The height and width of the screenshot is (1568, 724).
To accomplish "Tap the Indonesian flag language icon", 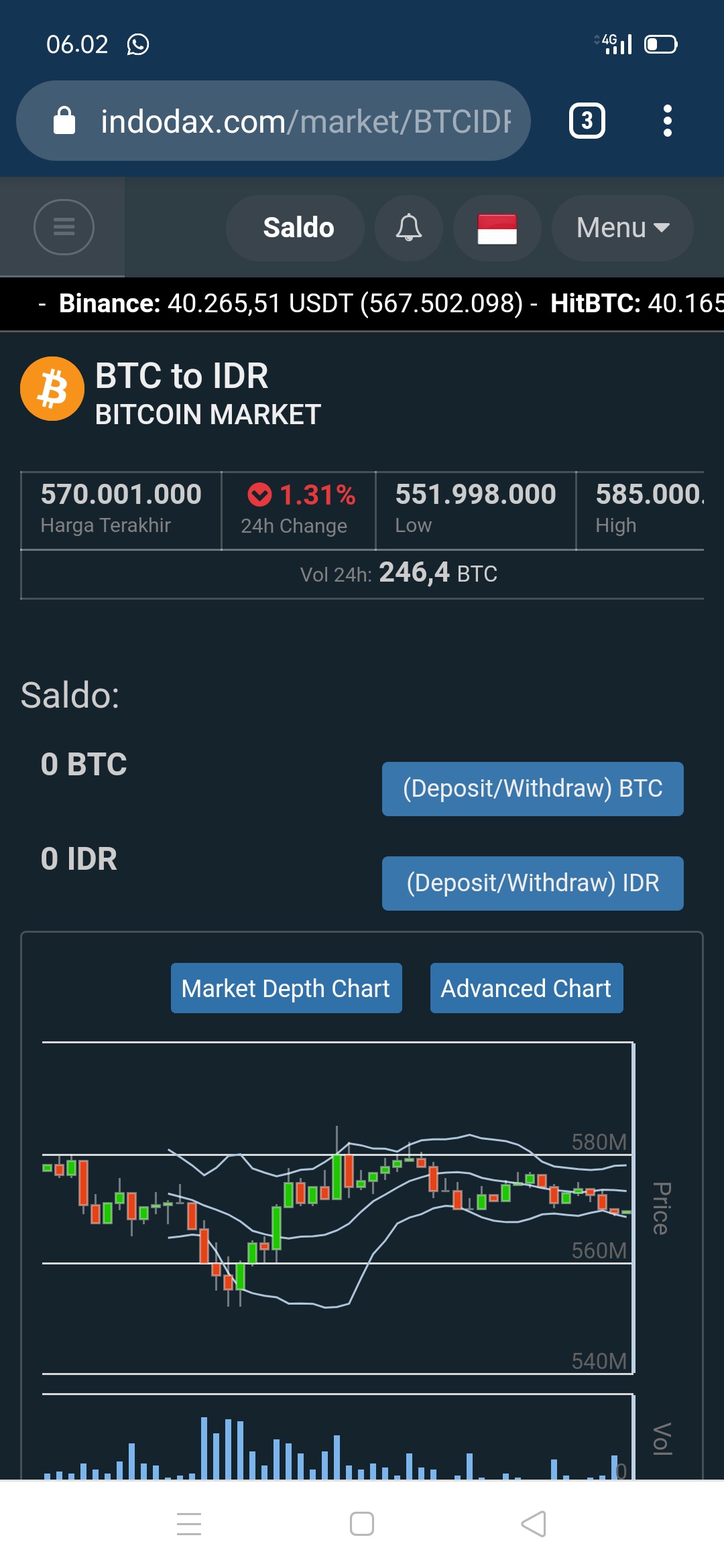I will pyautogui.click(x=497, y=228).
